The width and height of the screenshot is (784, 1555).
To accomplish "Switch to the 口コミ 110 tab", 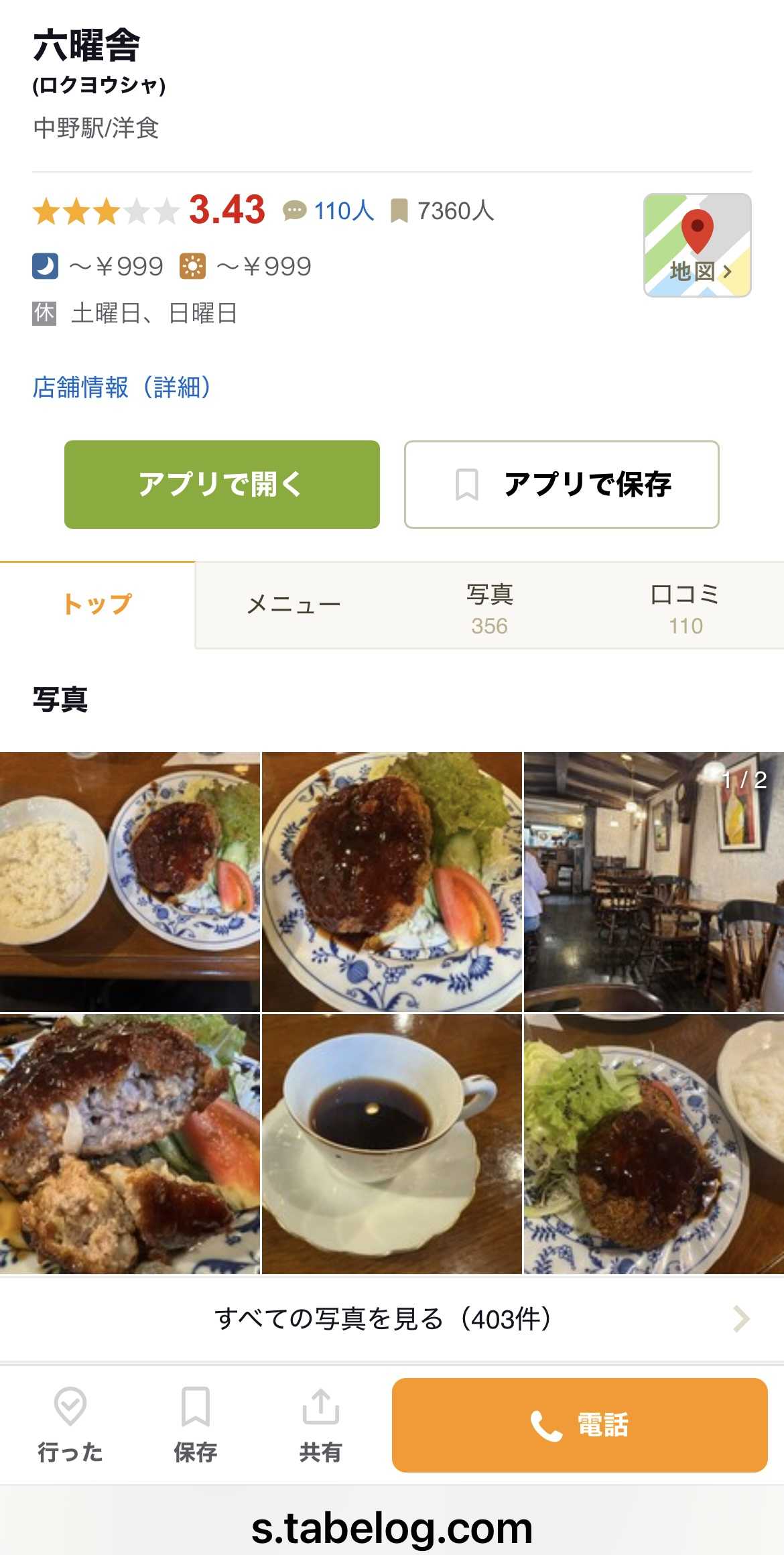I will [x=685, y=609].
